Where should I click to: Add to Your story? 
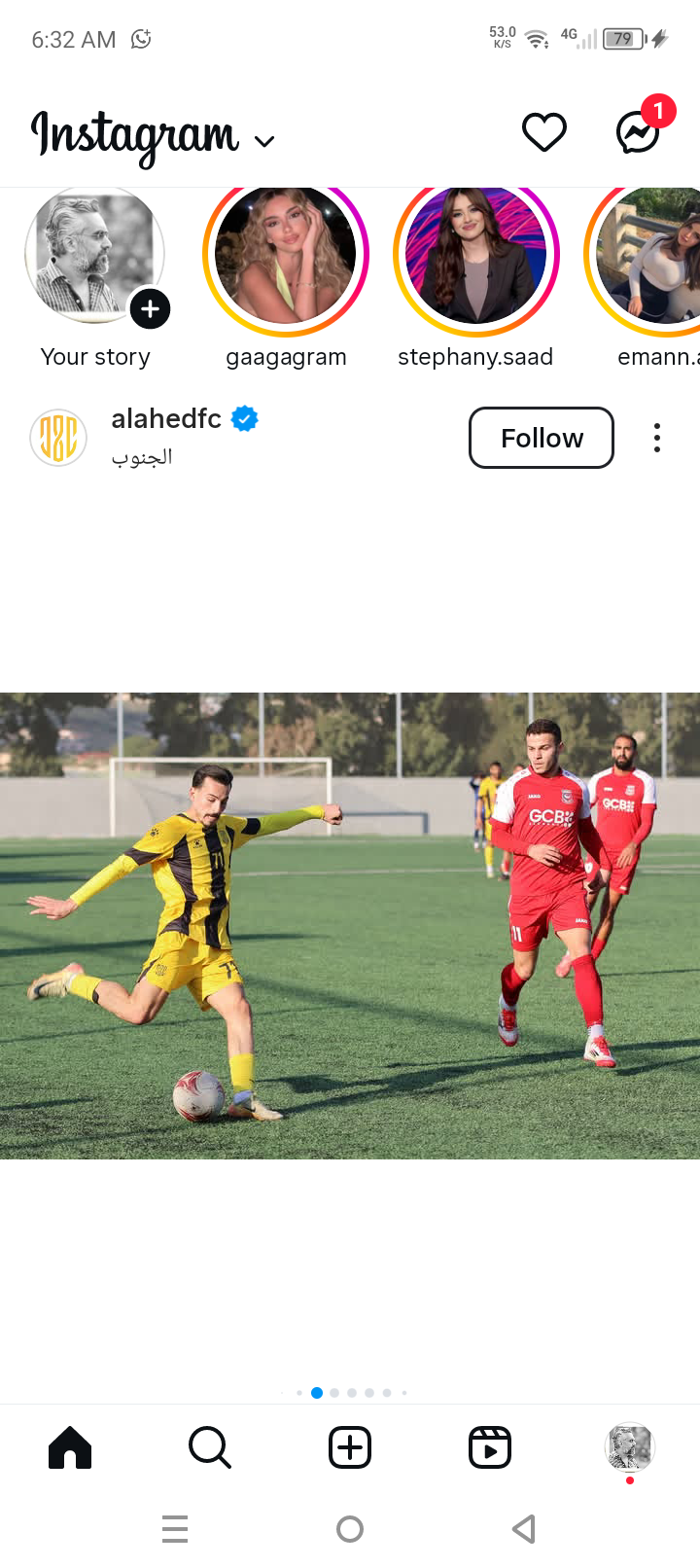pos(150,309)
